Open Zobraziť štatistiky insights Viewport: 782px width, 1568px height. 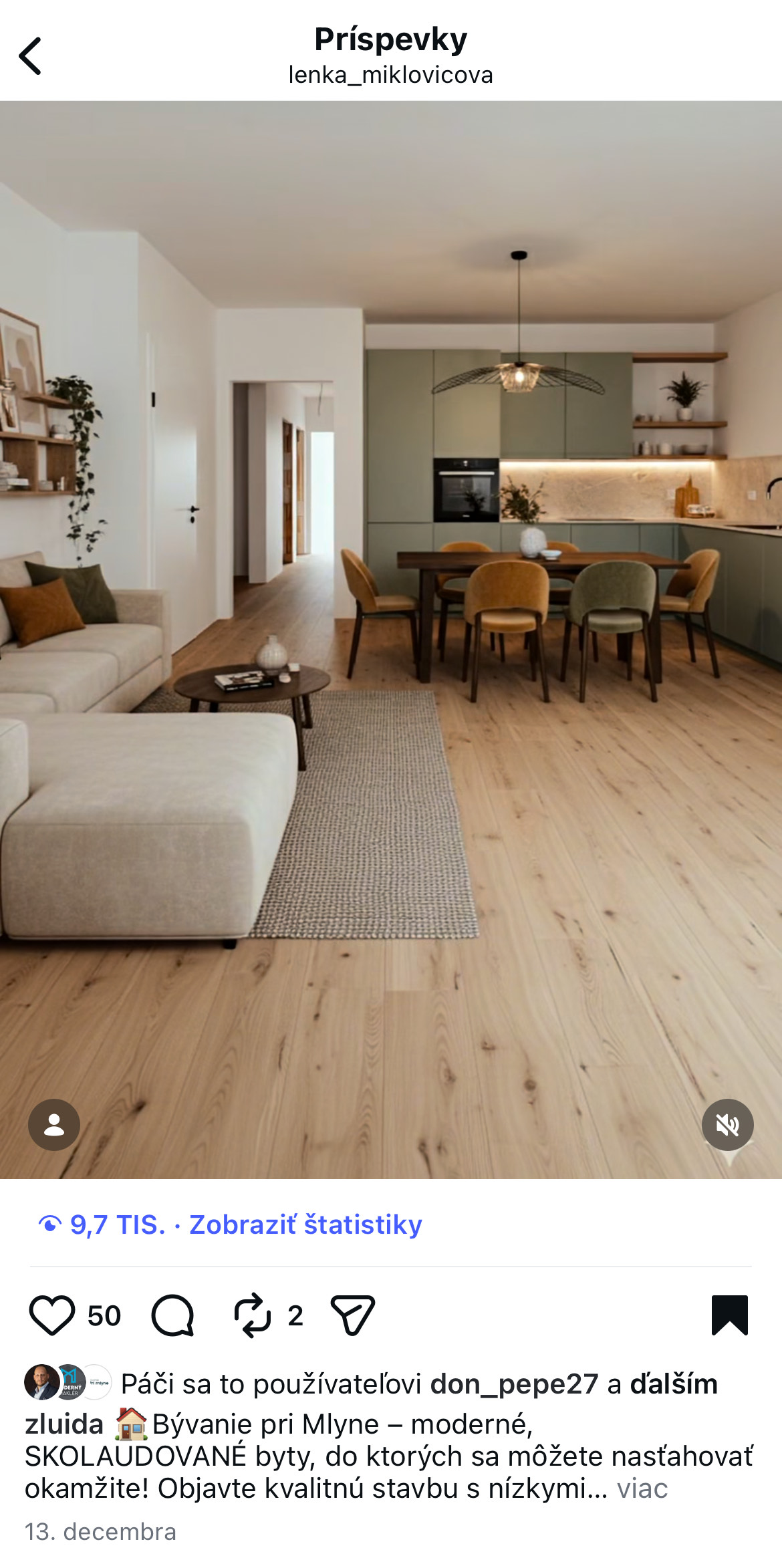click(x=305, y=1224)
